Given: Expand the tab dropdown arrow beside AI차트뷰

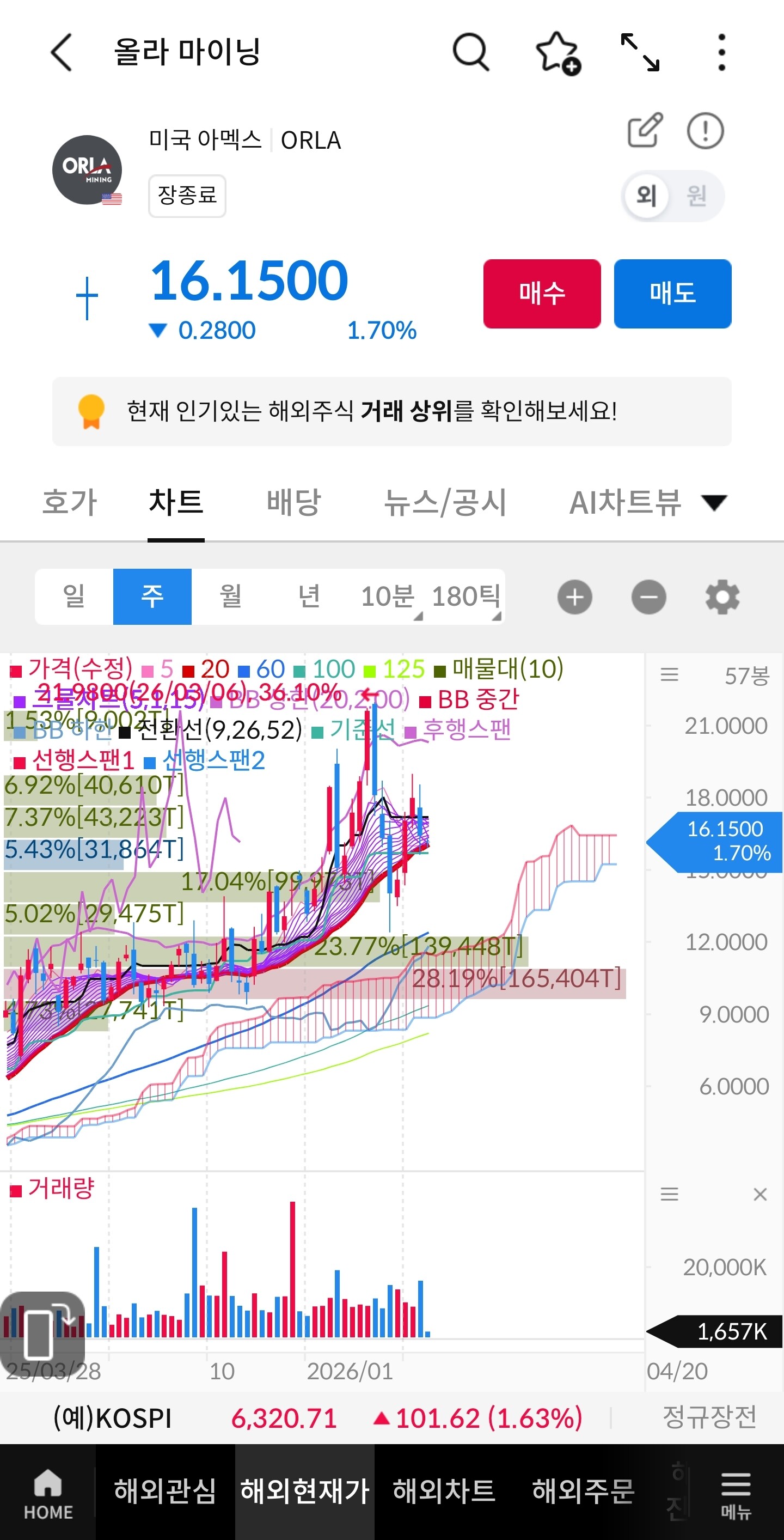Looking at the screenshot, I should pos(714,502).
